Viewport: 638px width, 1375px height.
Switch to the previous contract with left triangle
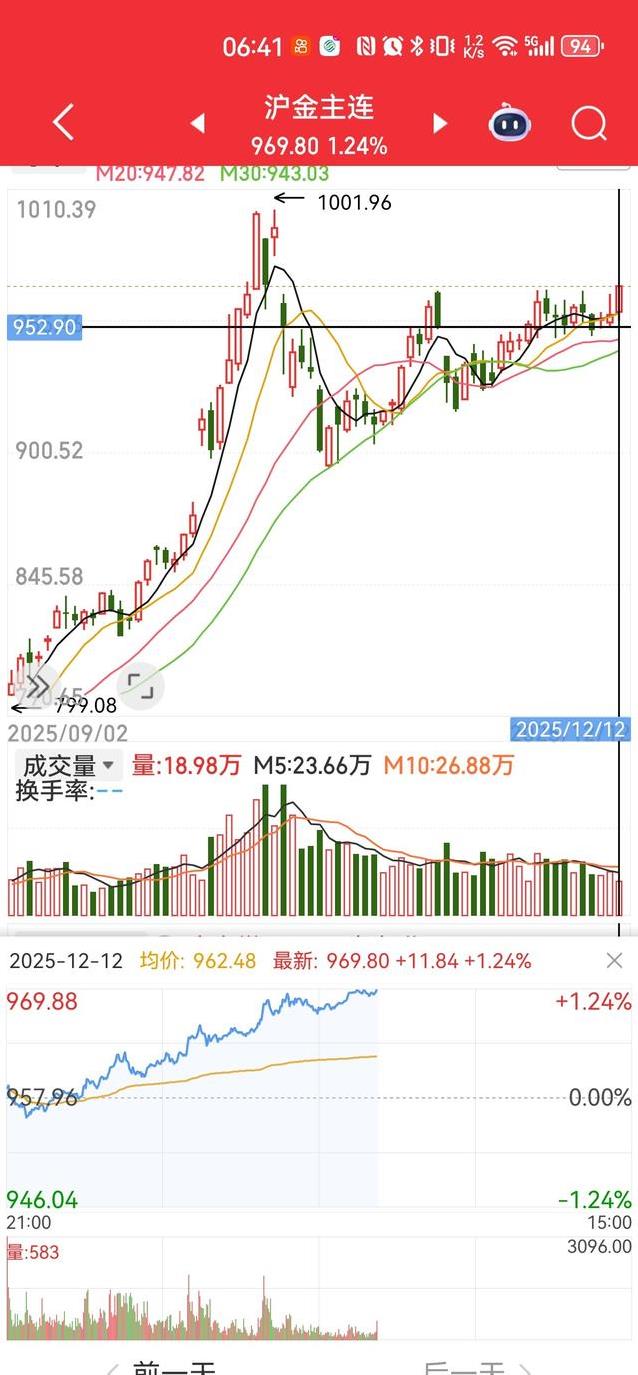tap(198, 123)
